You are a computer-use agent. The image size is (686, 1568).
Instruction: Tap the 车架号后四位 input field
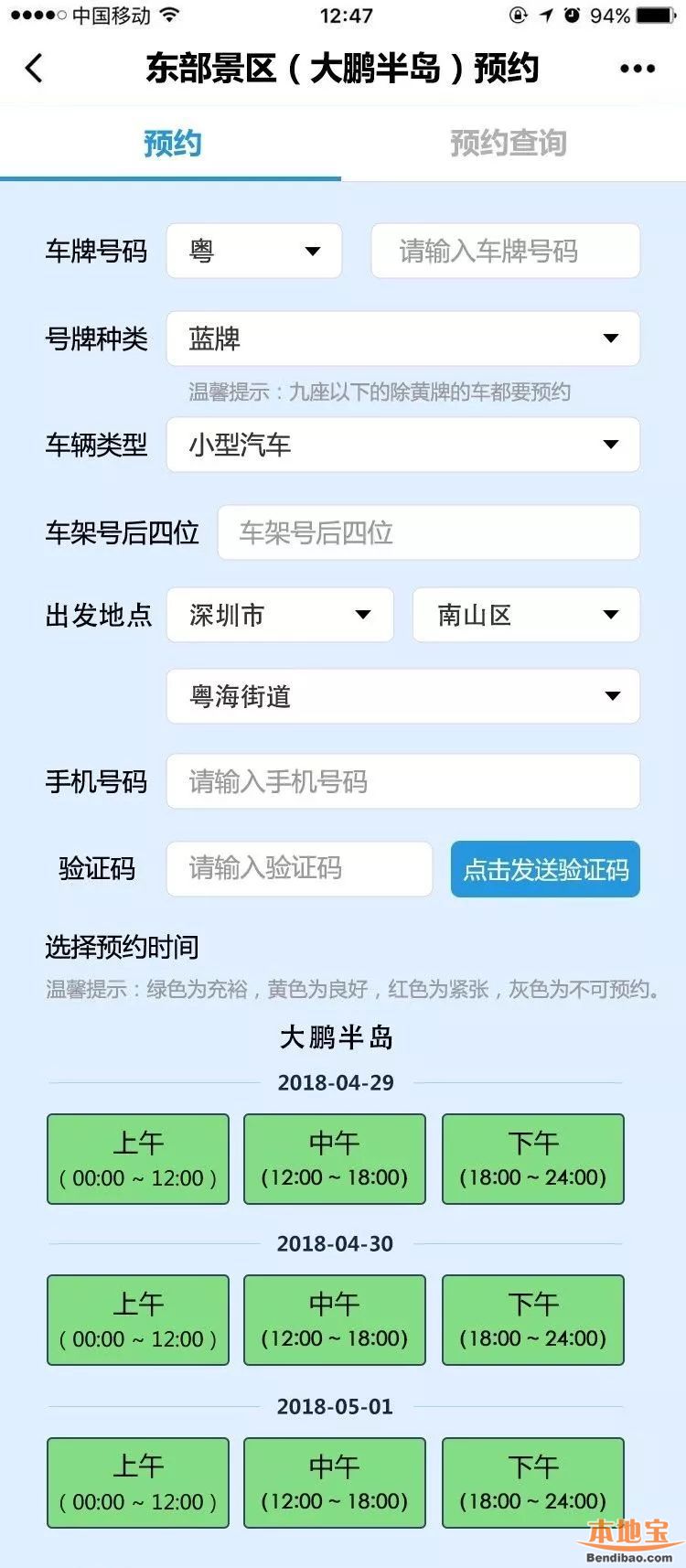tap(428, 532)
